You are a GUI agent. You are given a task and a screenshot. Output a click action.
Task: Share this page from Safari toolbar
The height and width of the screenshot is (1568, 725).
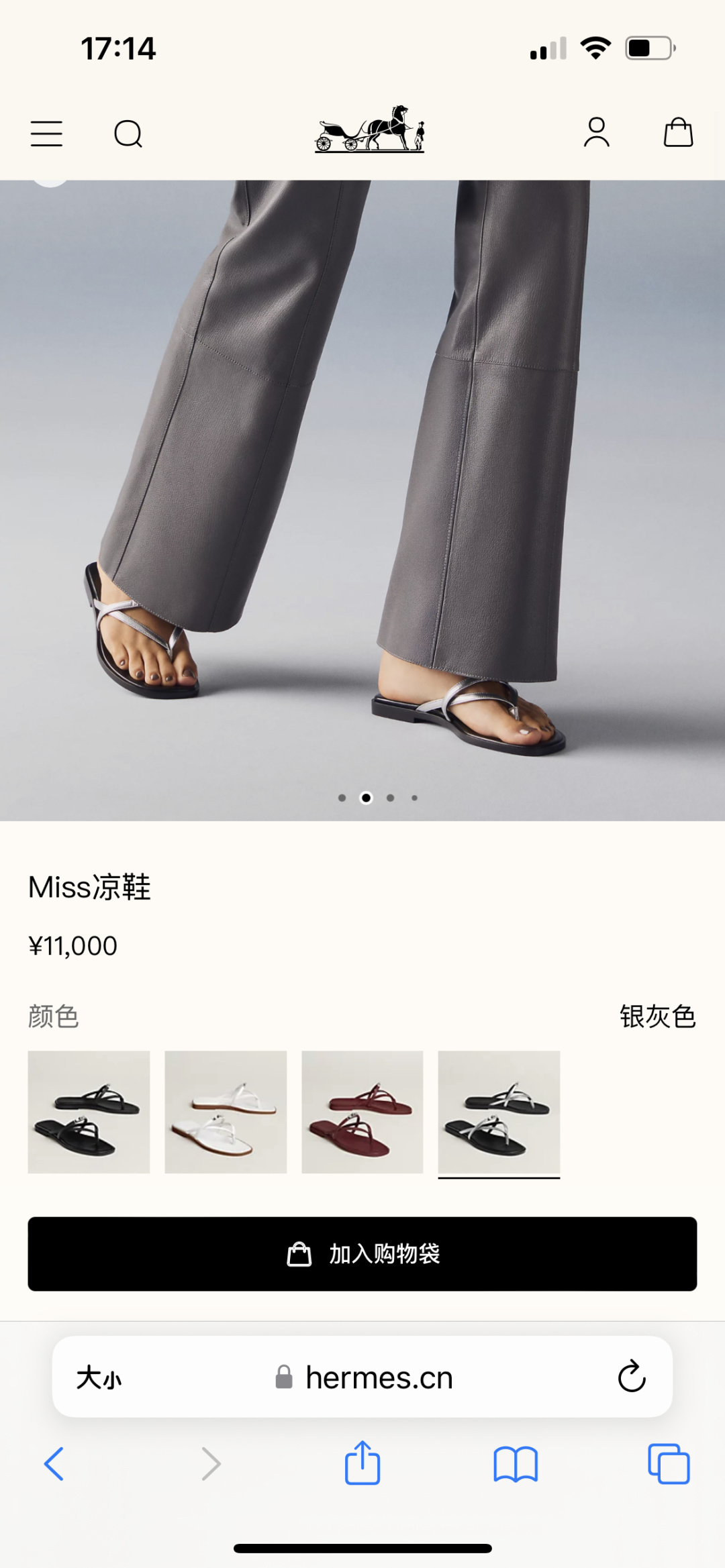tap(362, 1463)
